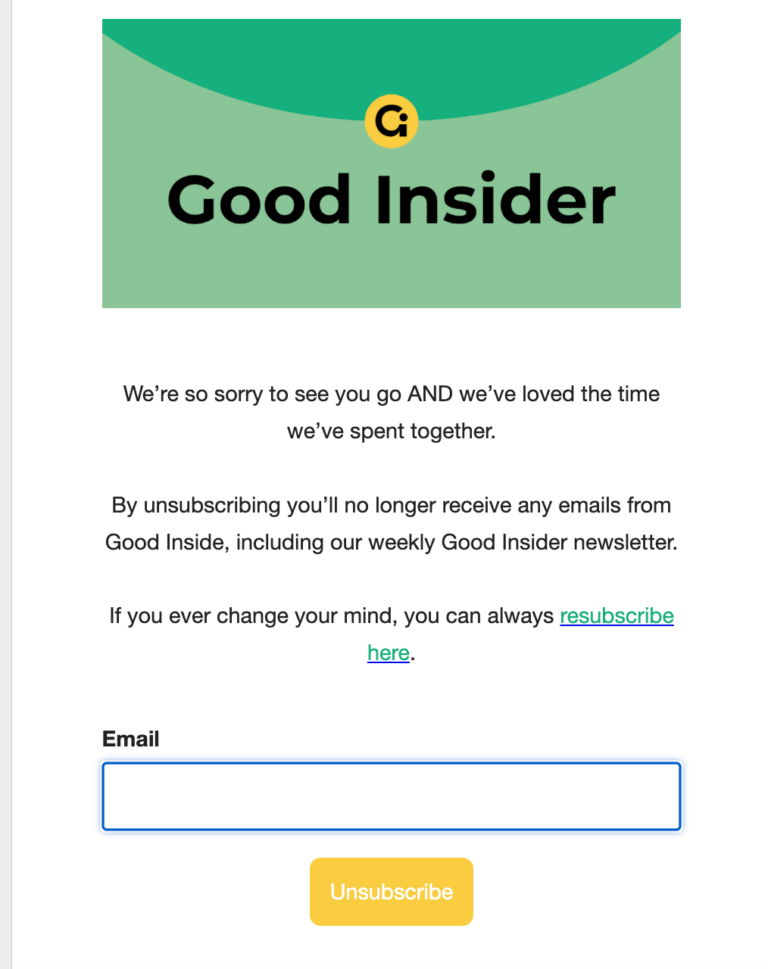Image resolution: width=768 pixels, height=969 pixels.
Task: Tap the yellow Unsubscribe button
Action: tap(391, 891)
